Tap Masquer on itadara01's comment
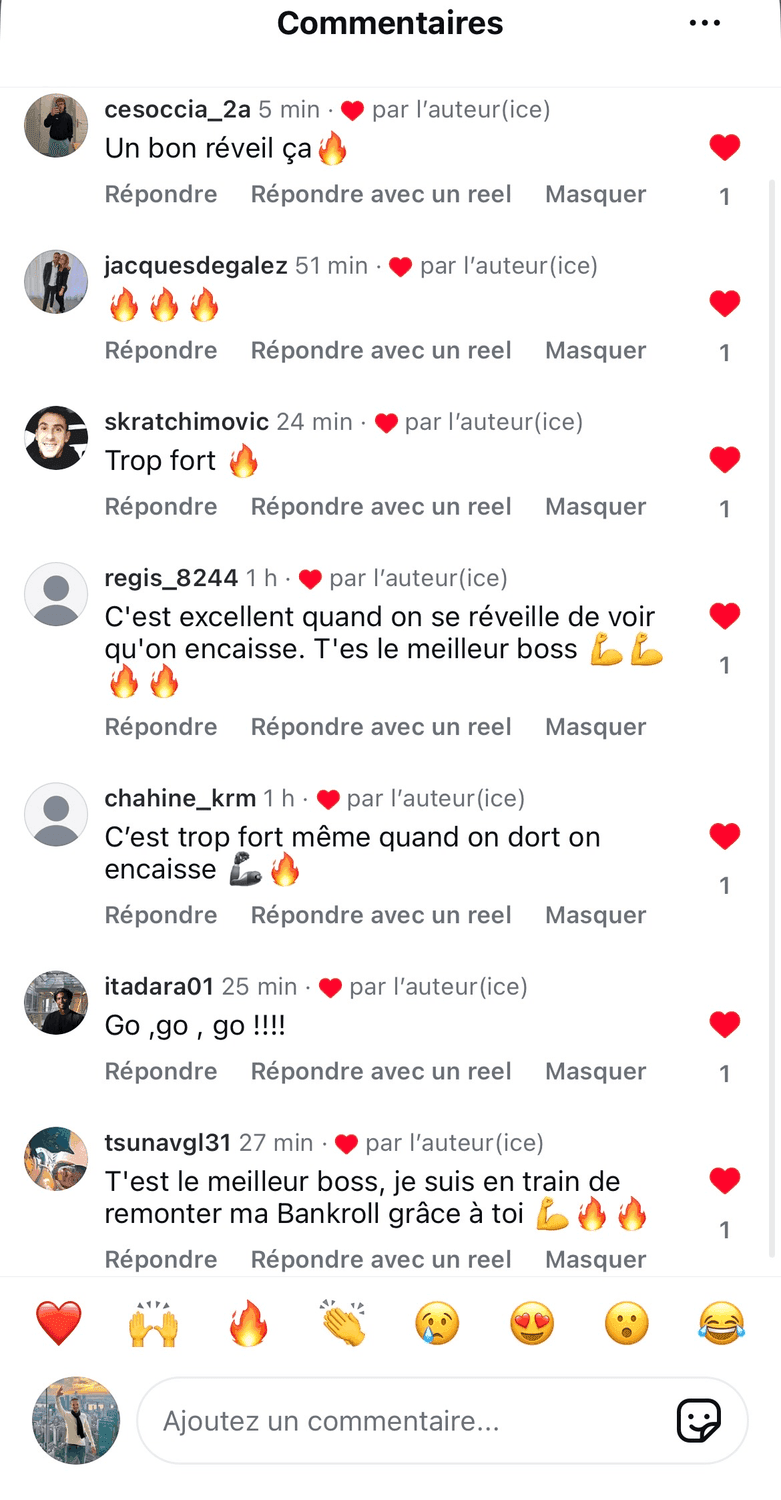 pyautogui.click(x=595, y=1072)
